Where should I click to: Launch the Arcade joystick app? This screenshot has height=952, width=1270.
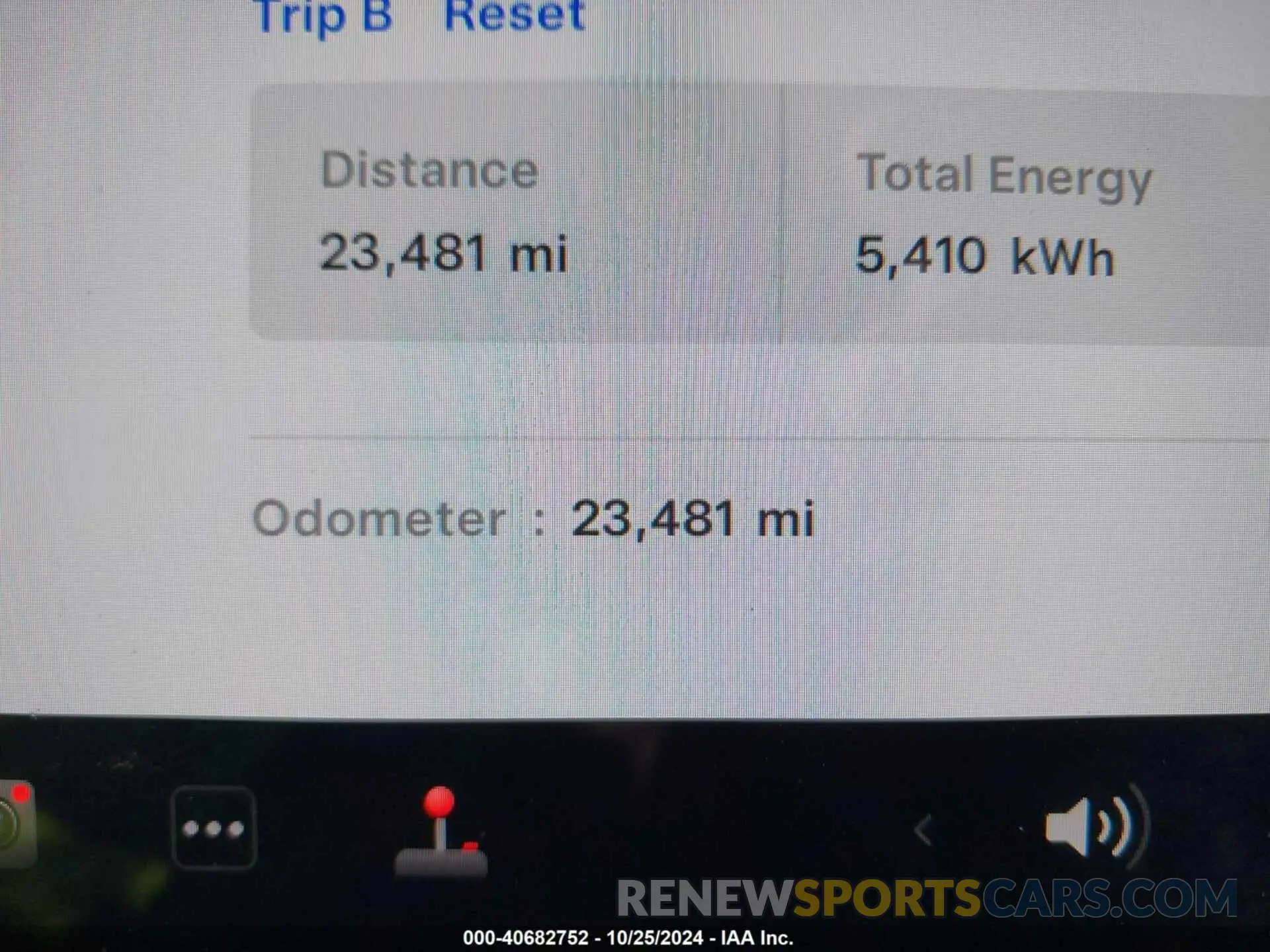[x=441, y=832]
